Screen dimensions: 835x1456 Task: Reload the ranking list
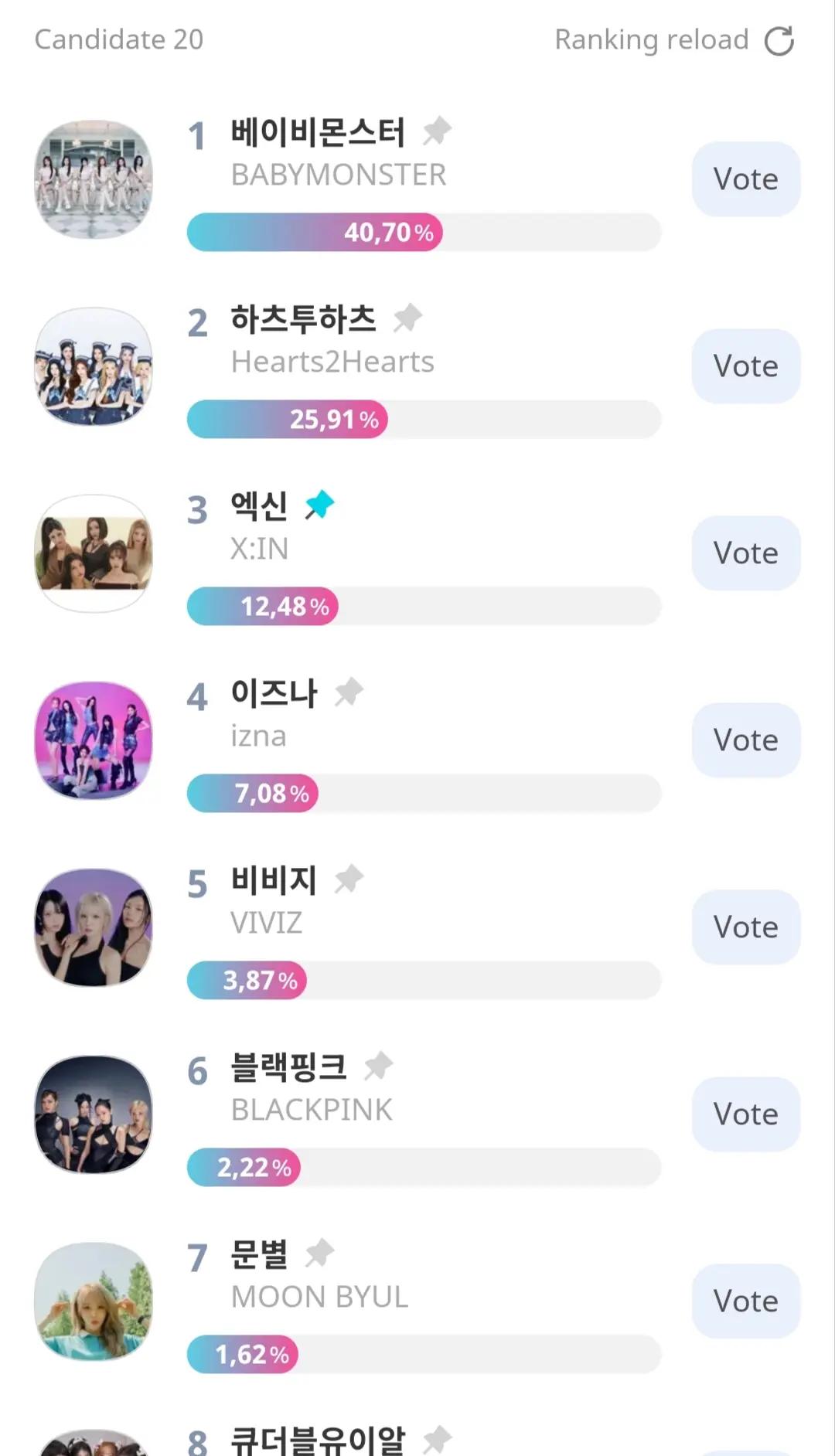pyautogui.click(x=674, y=40)
